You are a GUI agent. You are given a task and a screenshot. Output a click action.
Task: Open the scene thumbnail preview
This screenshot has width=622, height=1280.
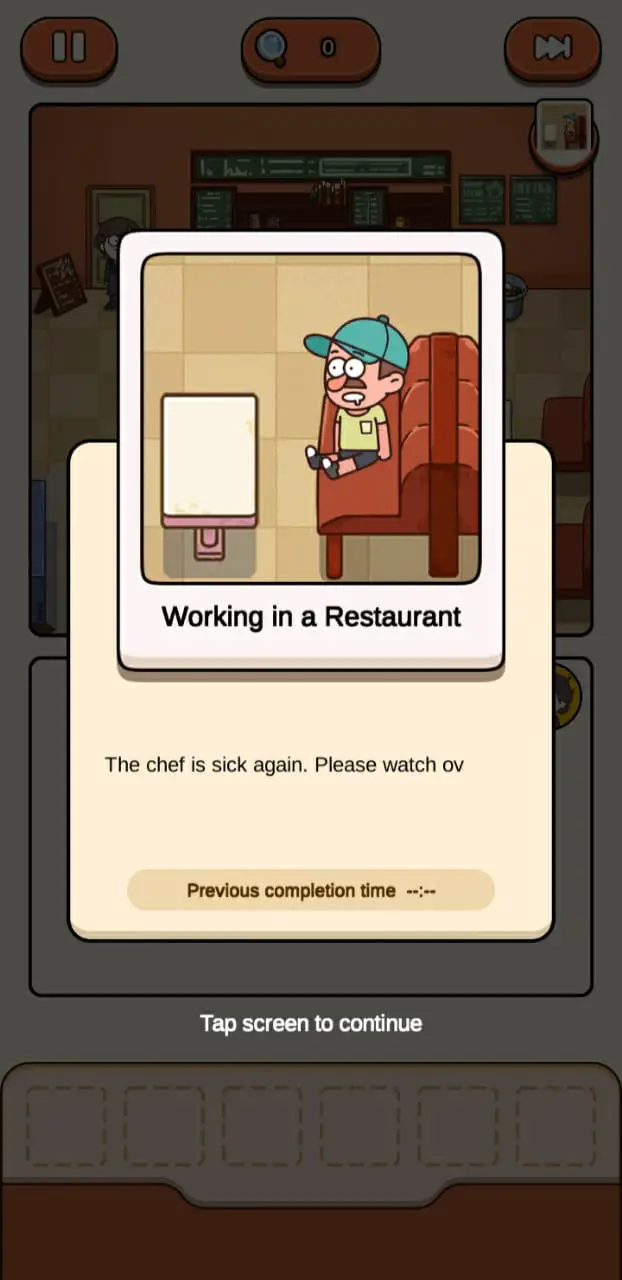[564, 134]
